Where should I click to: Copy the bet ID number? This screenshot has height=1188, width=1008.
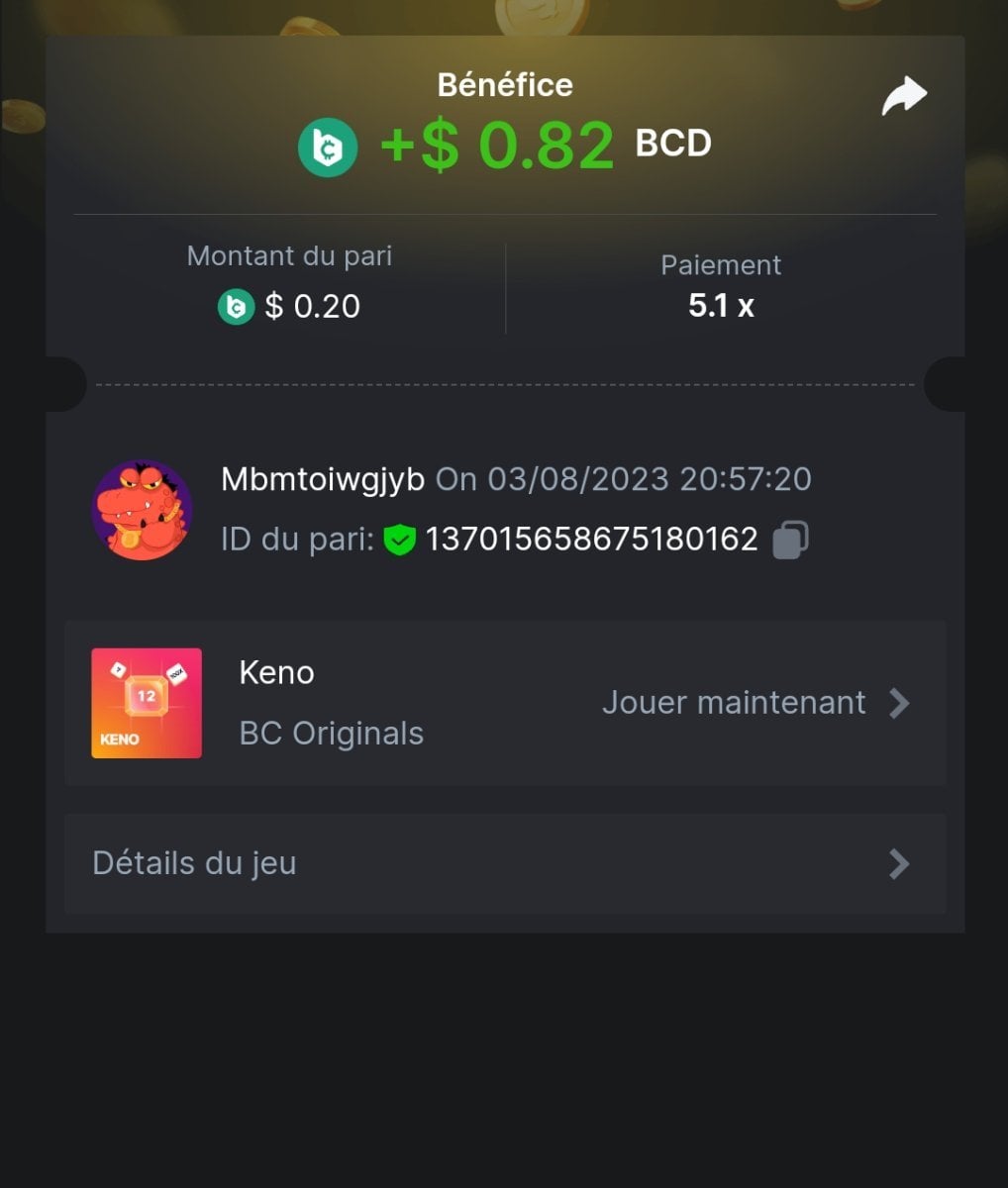click(x=790, y=540)
